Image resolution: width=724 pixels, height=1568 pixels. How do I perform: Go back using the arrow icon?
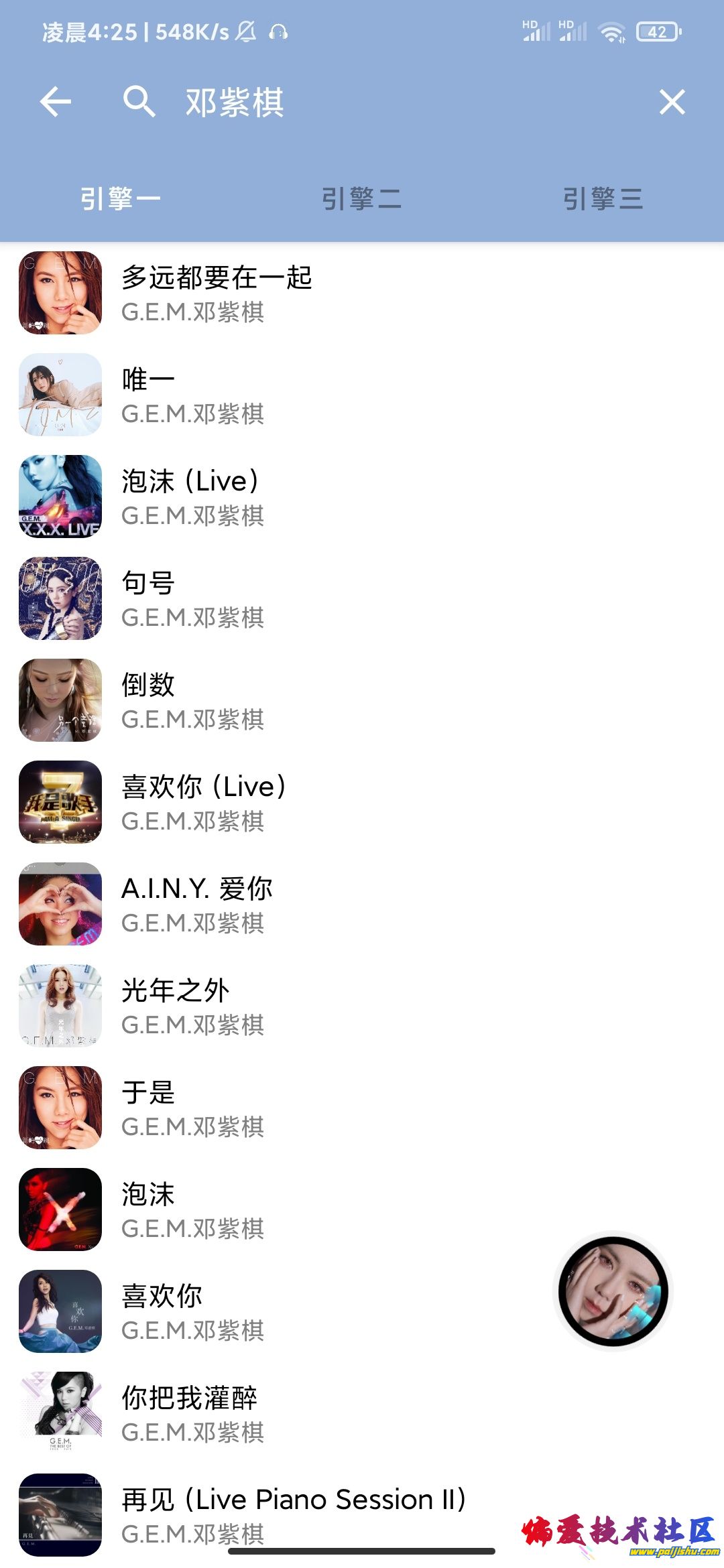click(56, 103)
